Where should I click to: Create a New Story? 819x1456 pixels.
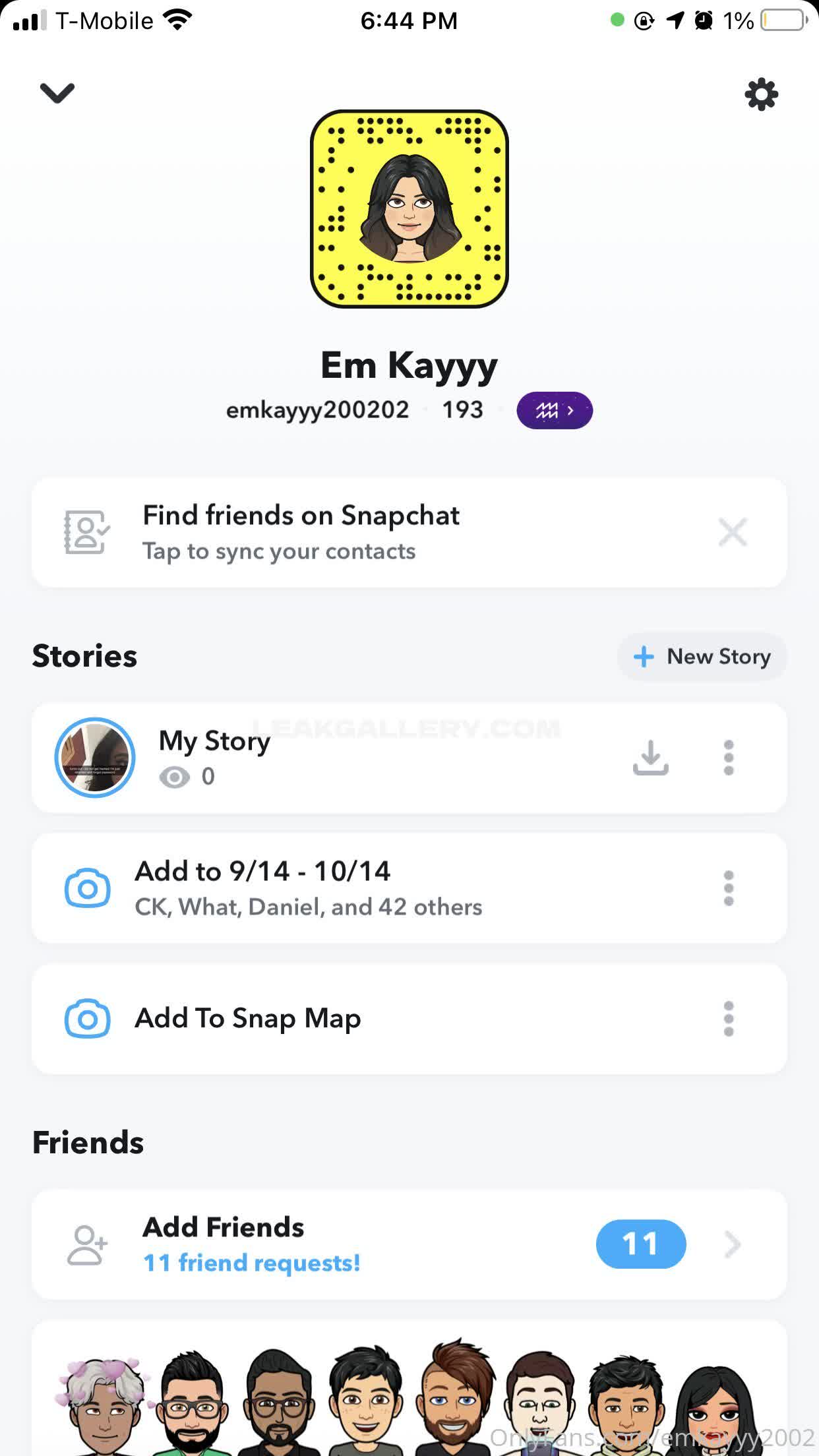[702, 657]
